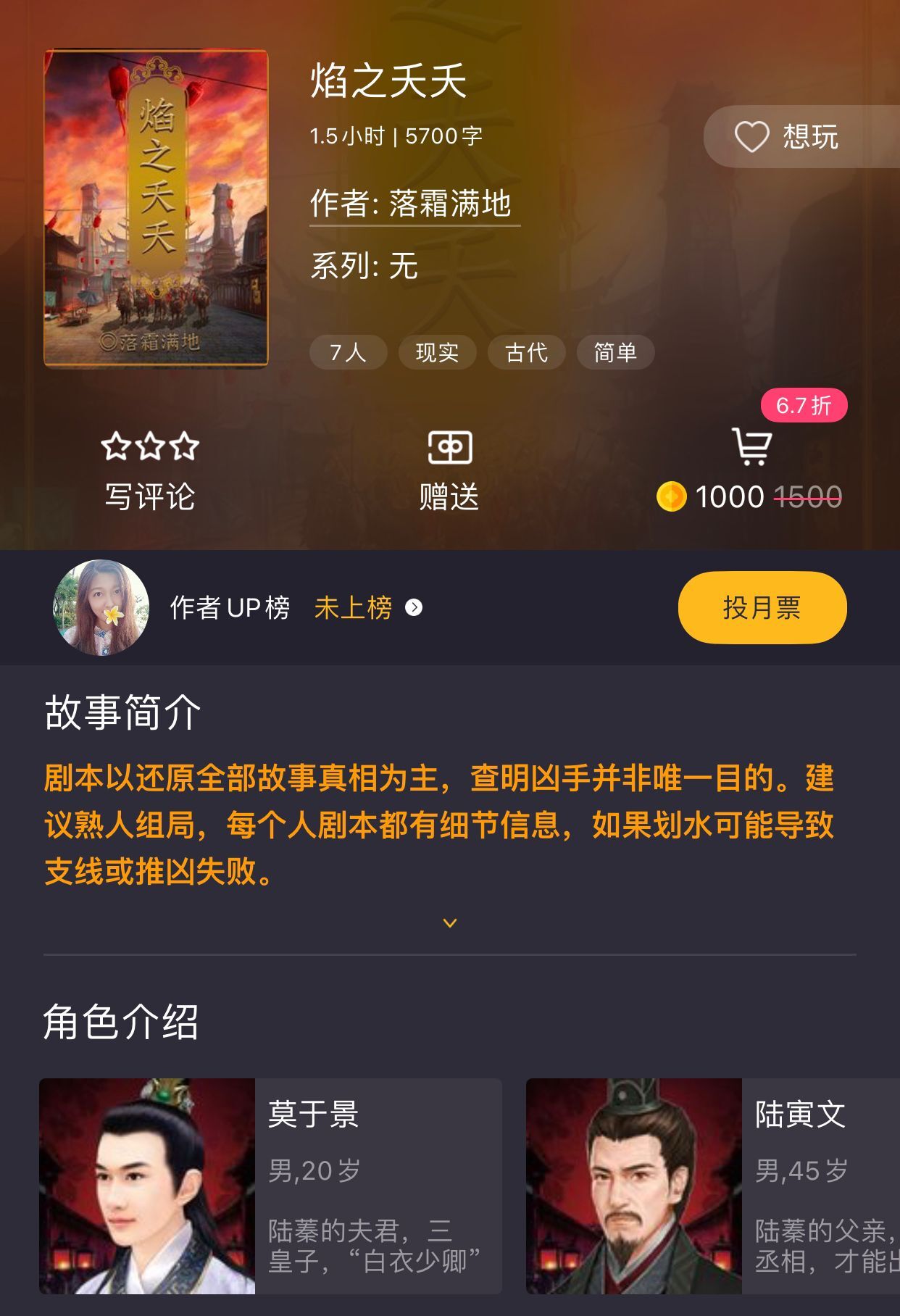Open 陆寅文 character card

coord(714,1186)
